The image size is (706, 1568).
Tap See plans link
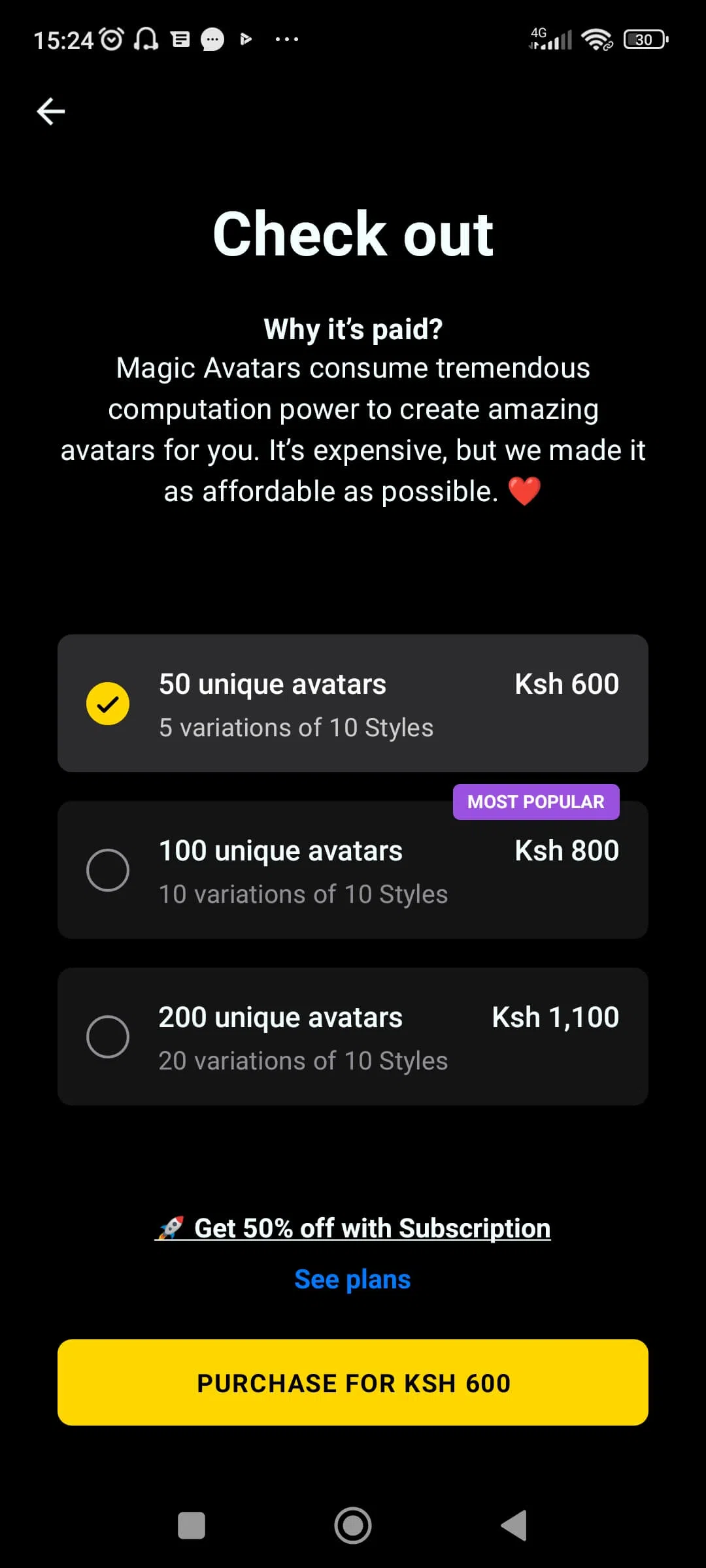353,1279
